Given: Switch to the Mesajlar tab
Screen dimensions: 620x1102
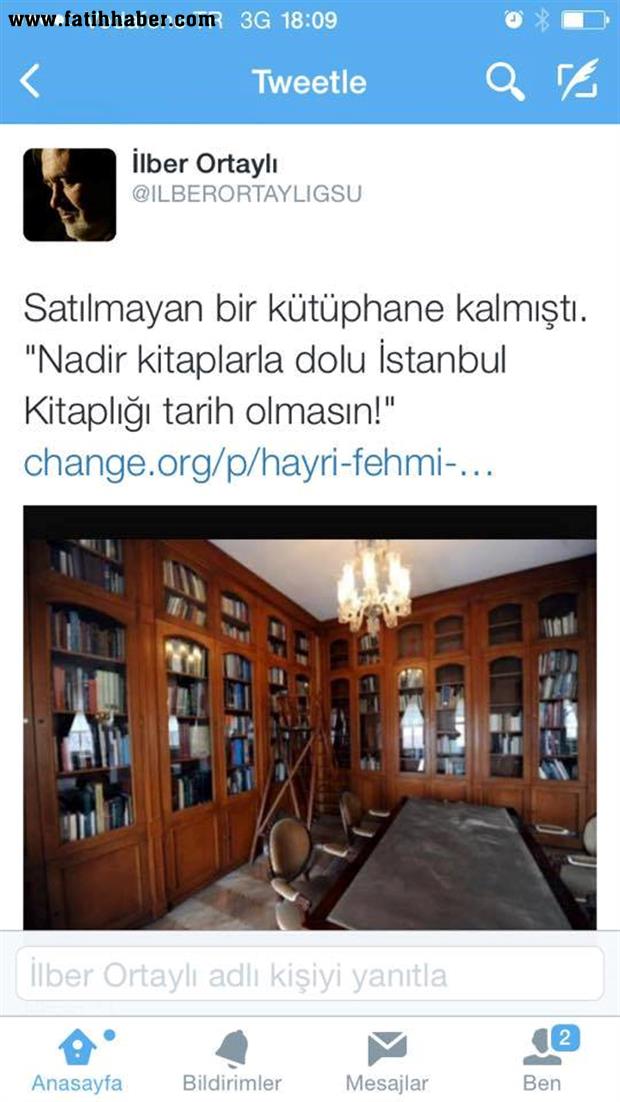Looking at the screenshot, I should [387, 1060].
